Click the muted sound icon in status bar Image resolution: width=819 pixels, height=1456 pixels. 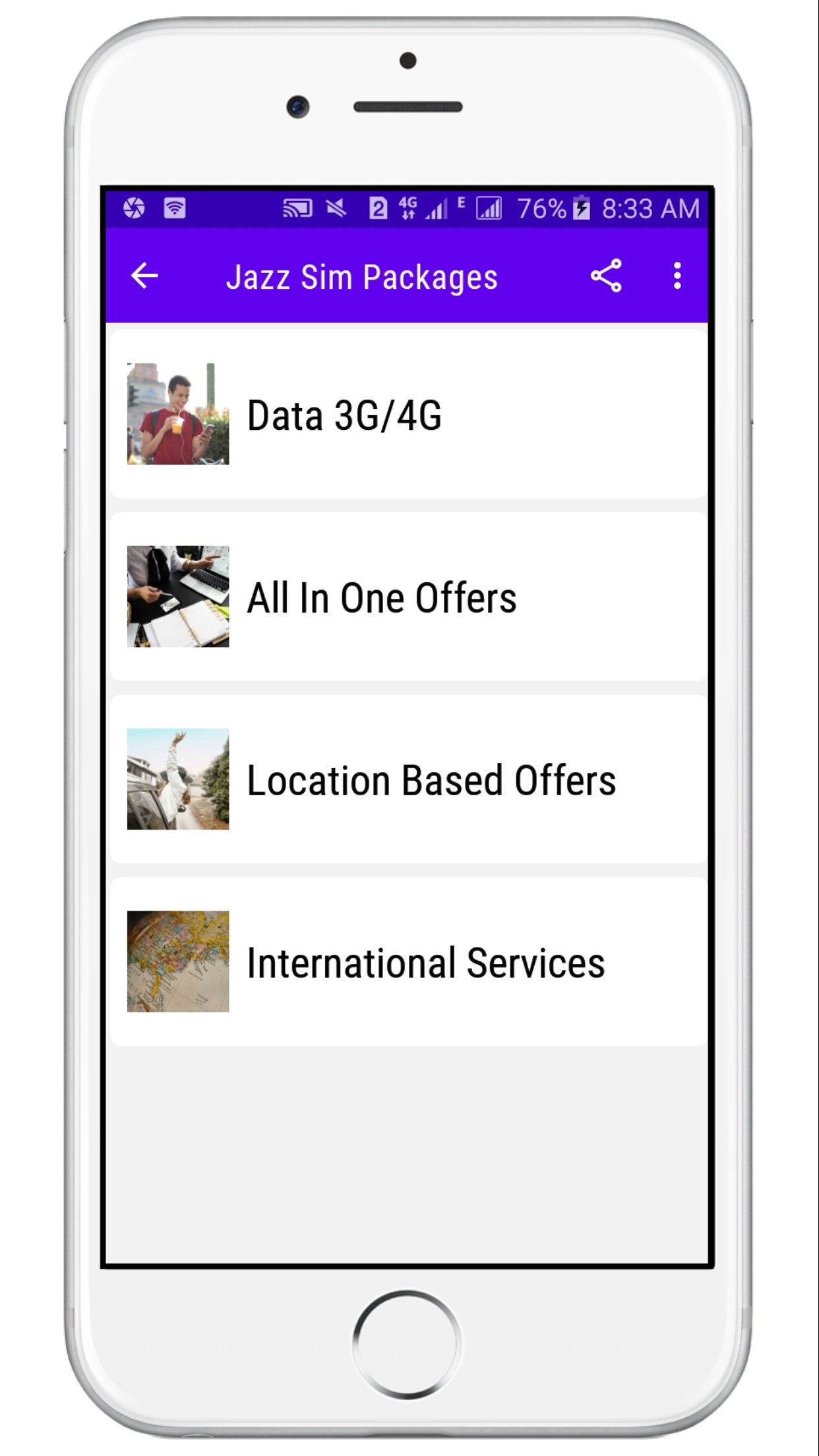tap(338, 208)
